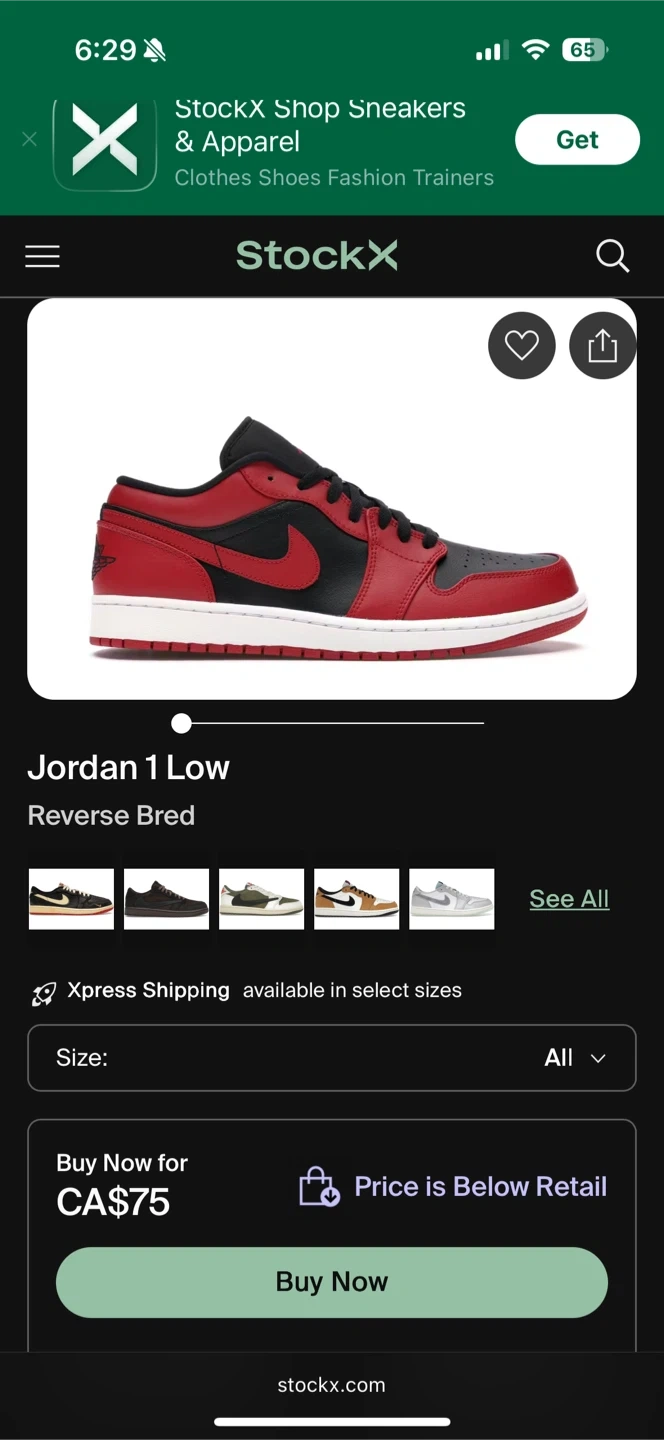This screenshot has height=1440, width=664.
Task: Open the hamburger menu
Action: click(42, 257)
